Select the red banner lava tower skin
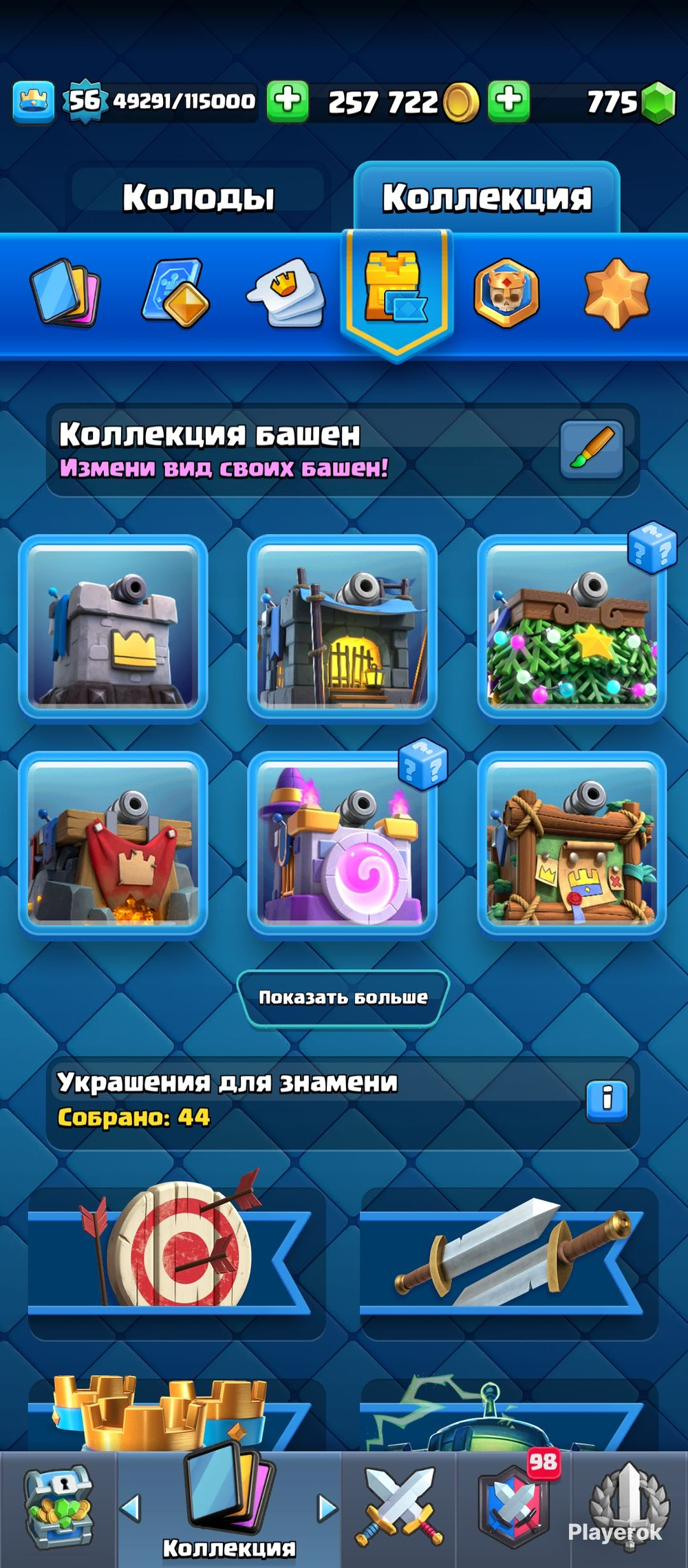 point(113,845)
